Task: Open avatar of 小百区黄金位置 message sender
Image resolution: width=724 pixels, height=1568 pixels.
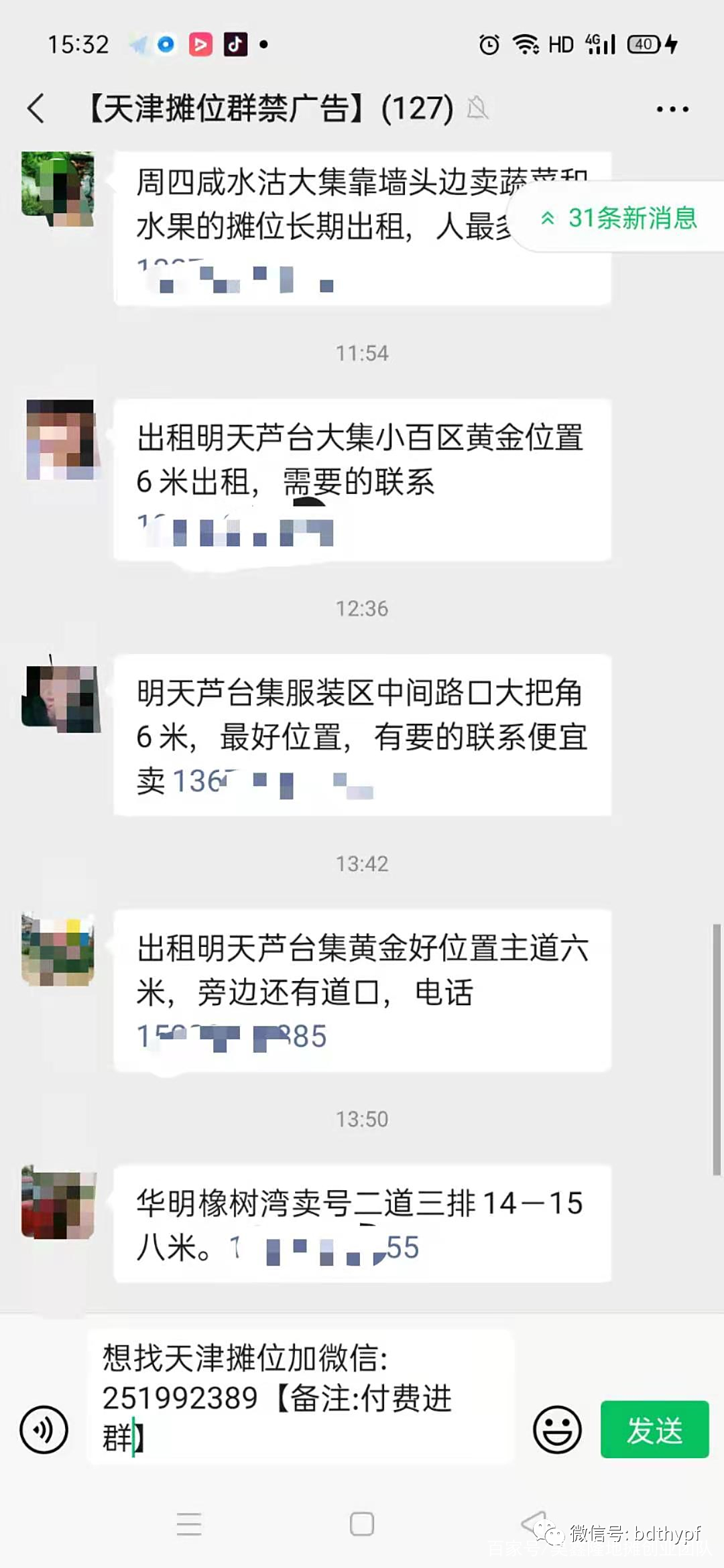Action: pos(60,439)
